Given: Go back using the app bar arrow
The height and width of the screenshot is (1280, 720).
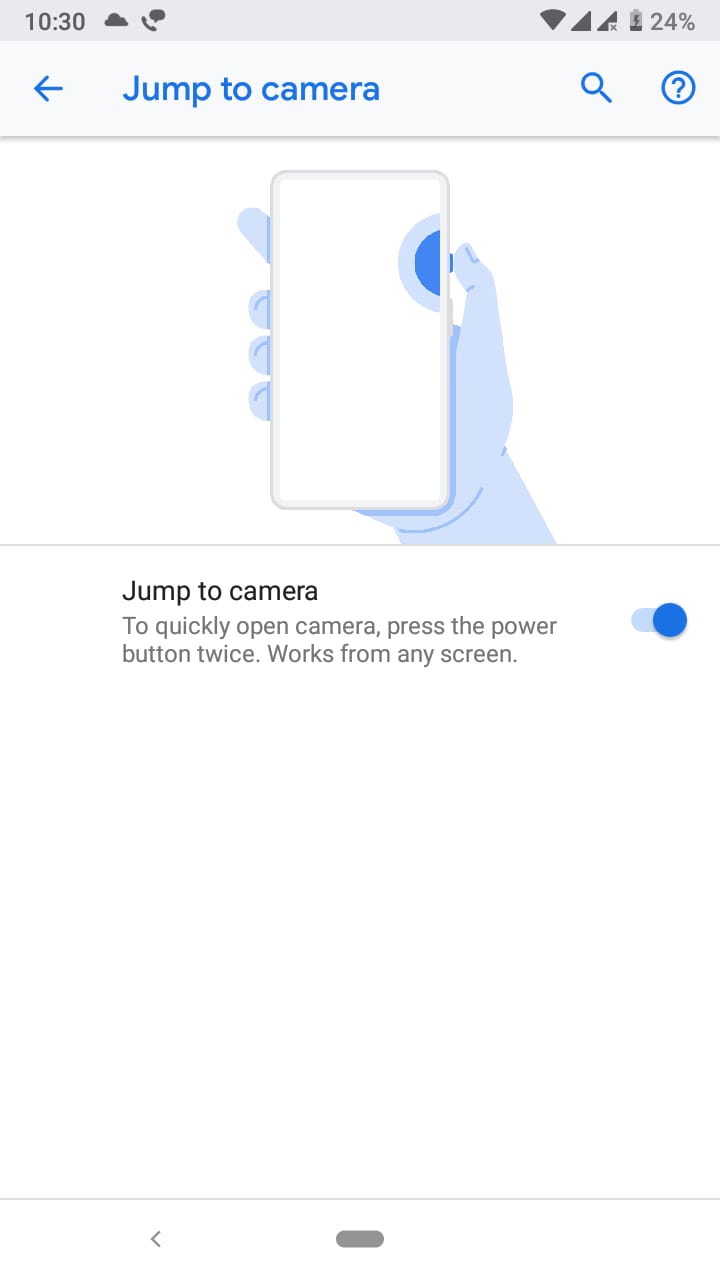Looking at the screenshot, I should (48, 89).
